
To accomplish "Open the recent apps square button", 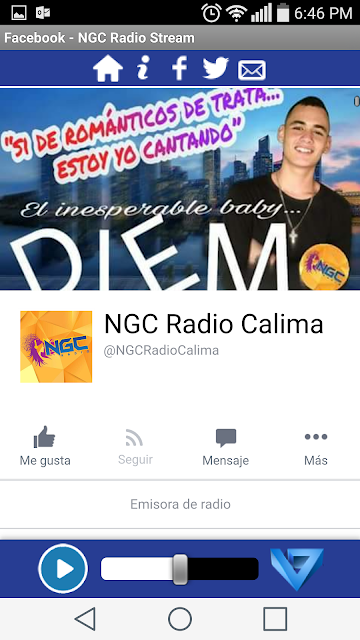I will tap(275, 619).
